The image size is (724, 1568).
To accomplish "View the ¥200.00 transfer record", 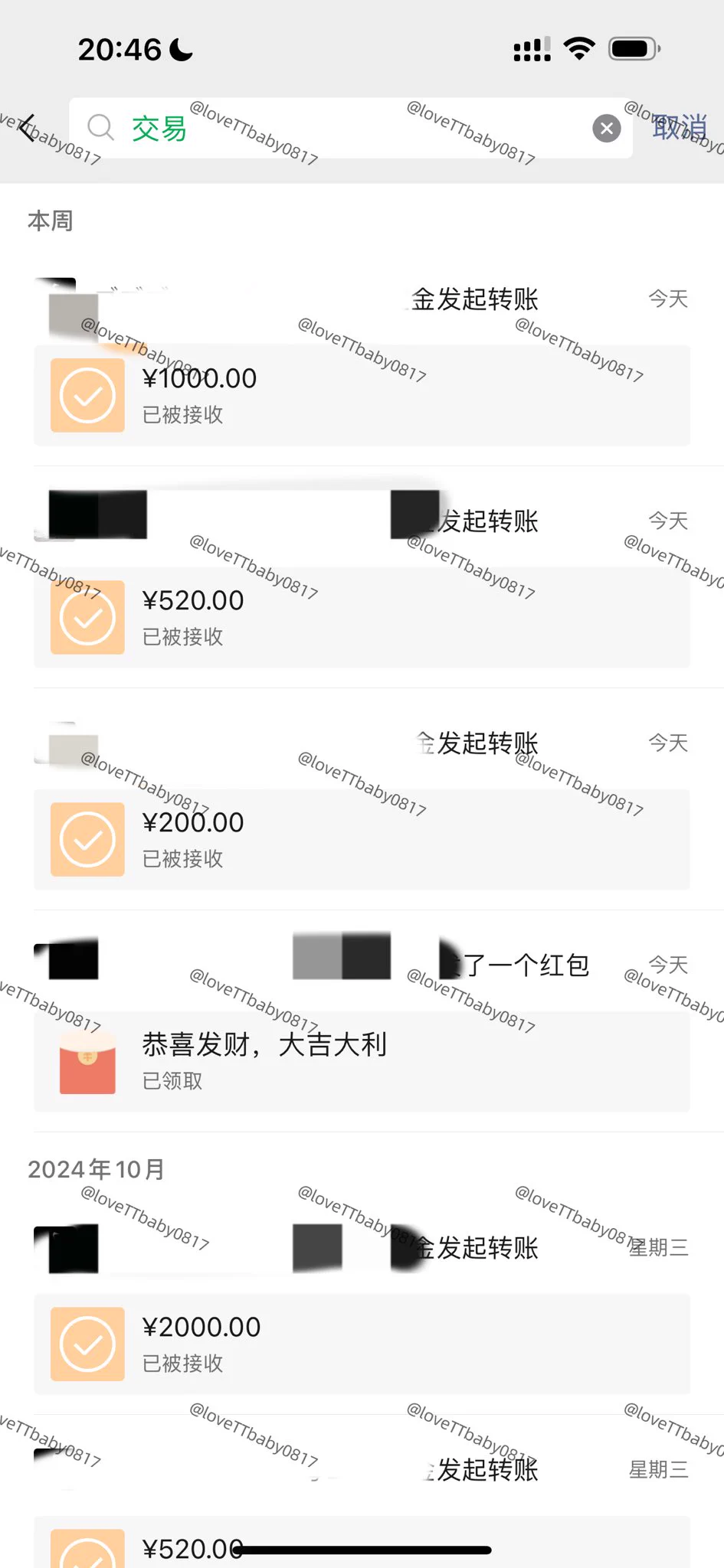I will click(x=362, y=839).
